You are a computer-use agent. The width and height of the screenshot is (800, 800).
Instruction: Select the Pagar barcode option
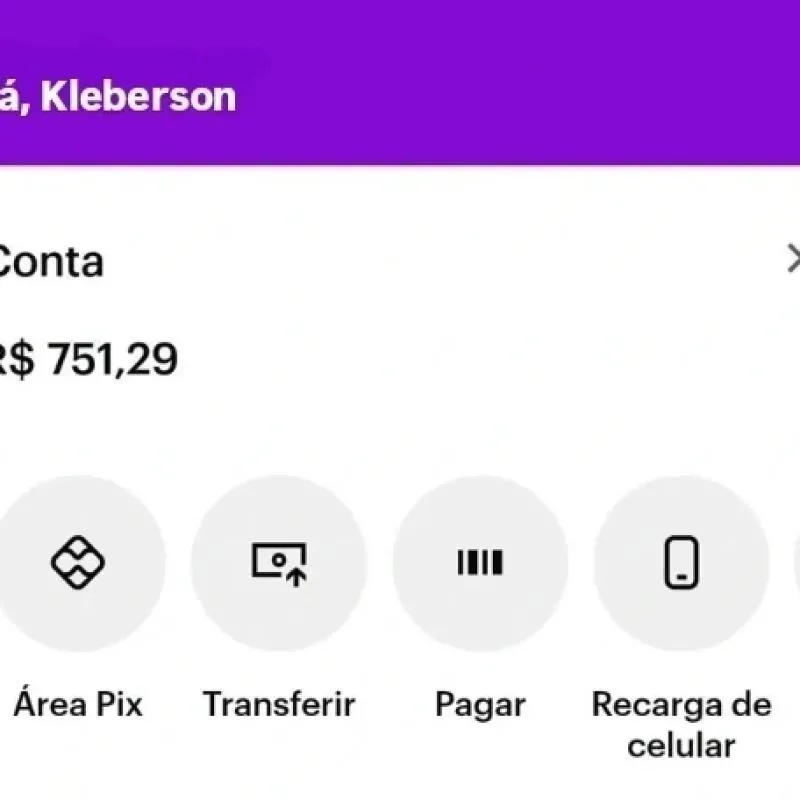tap(480, 563)
